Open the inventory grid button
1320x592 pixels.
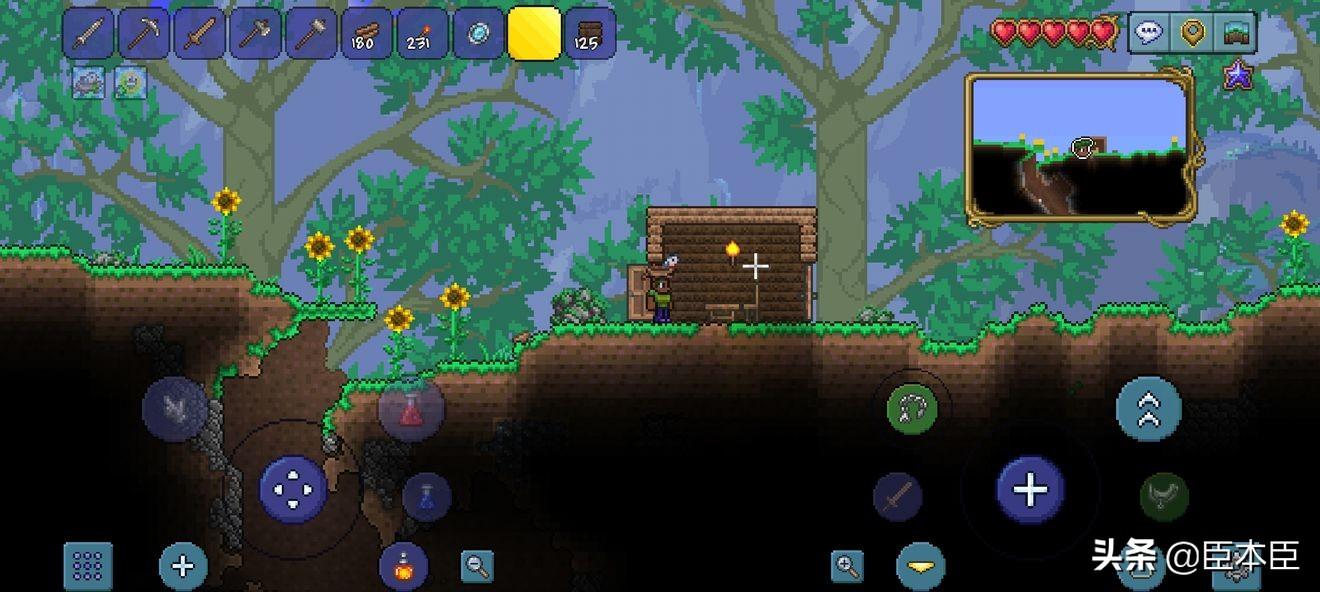[88, 567]
